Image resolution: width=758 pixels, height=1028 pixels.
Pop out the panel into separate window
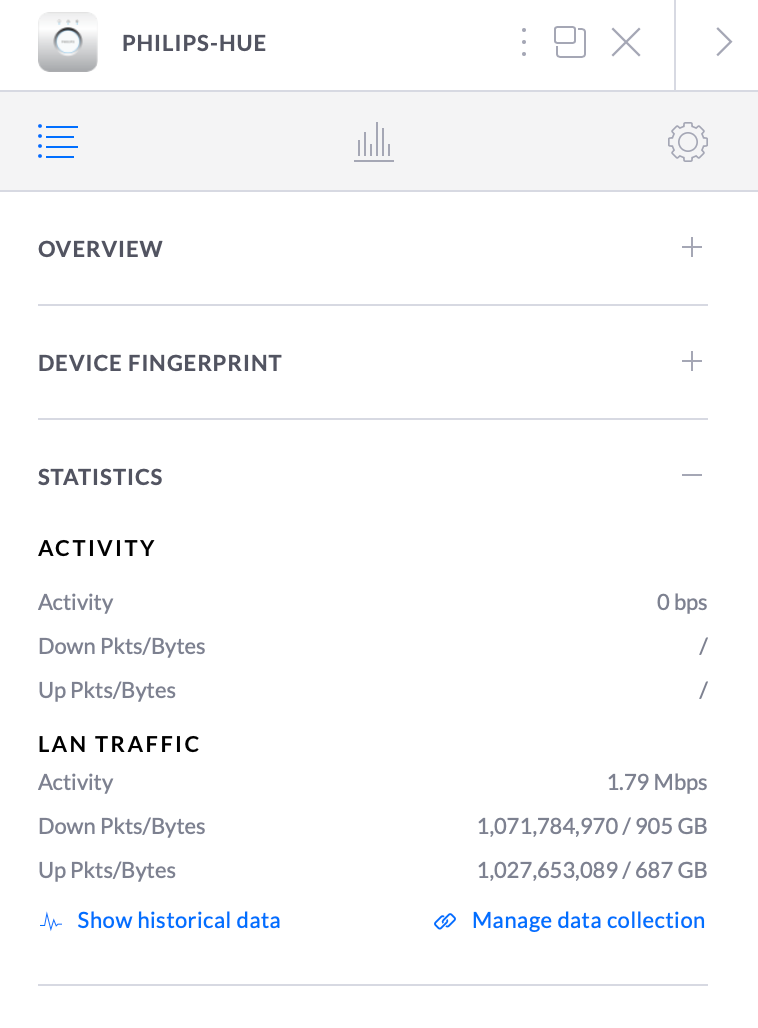tap(569, 42)
